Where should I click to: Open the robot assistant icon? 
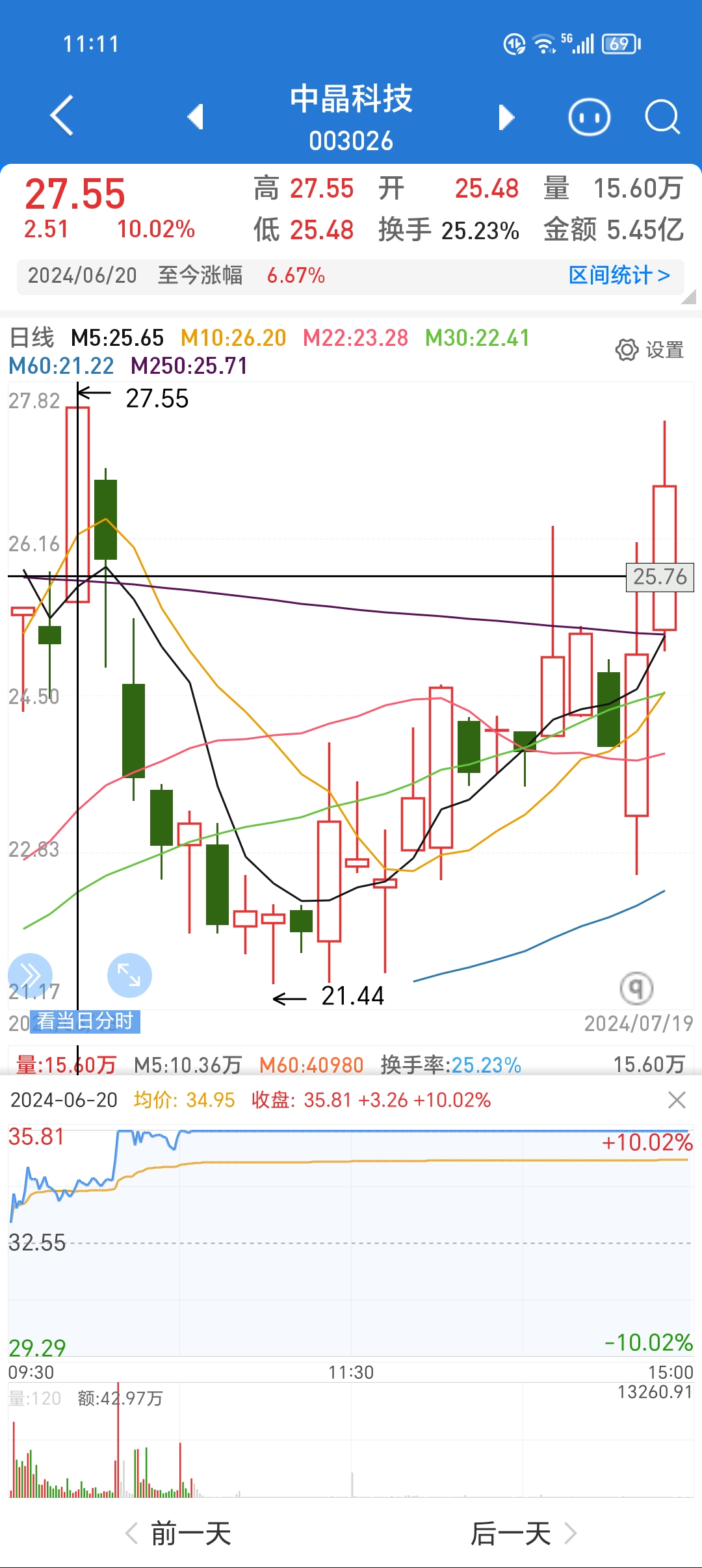pyautogui.click(x=589, y=117)
